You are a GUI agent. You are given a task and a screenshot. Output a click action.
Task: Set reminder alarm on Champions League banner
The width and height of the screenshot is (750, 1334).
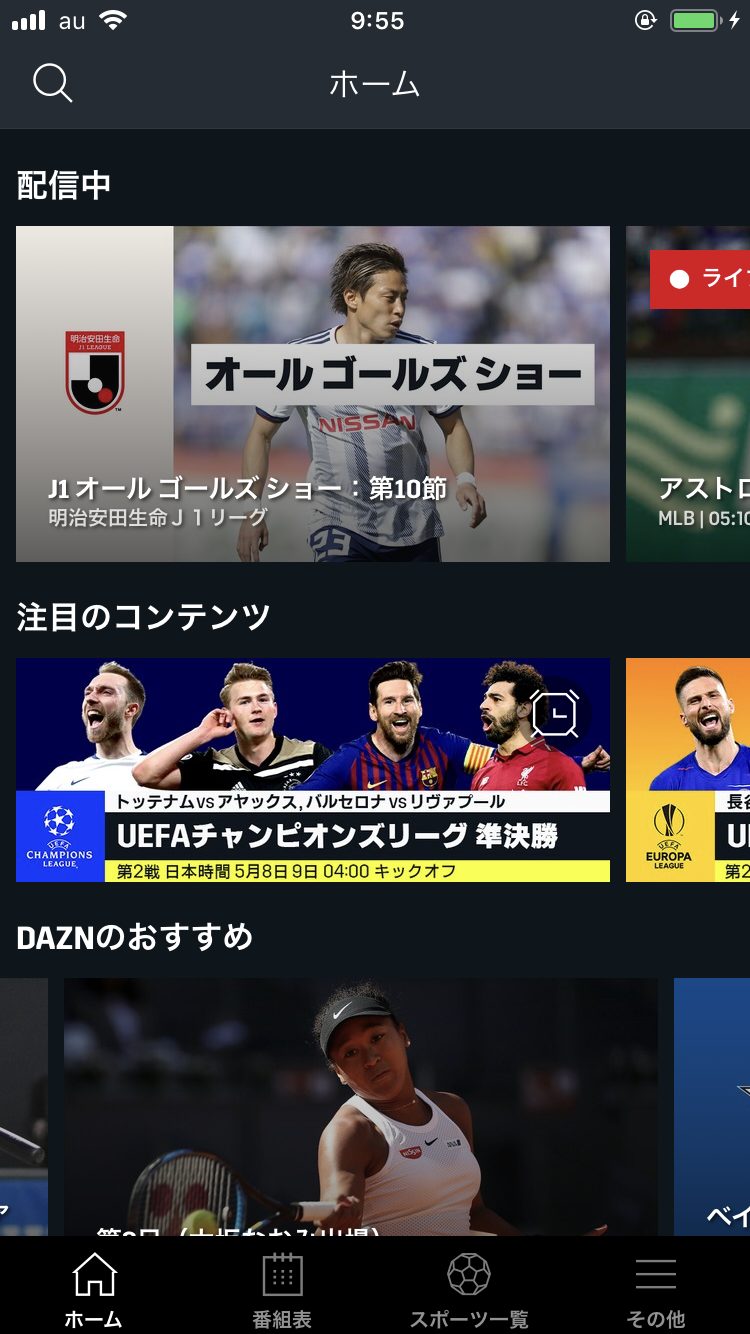(x=555, y=713)
